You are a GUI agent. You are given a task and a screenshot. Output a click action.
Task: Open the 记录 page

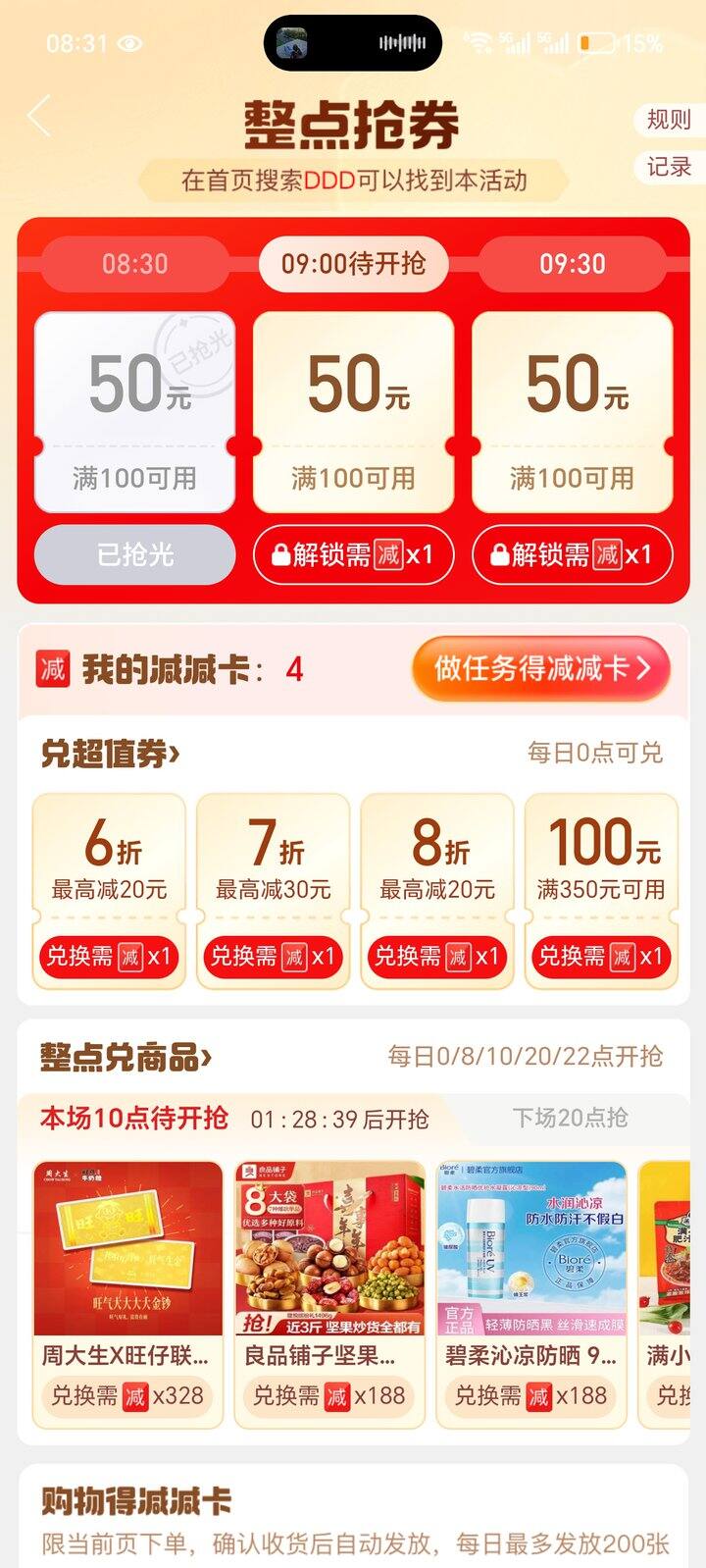tap(668, 168)
